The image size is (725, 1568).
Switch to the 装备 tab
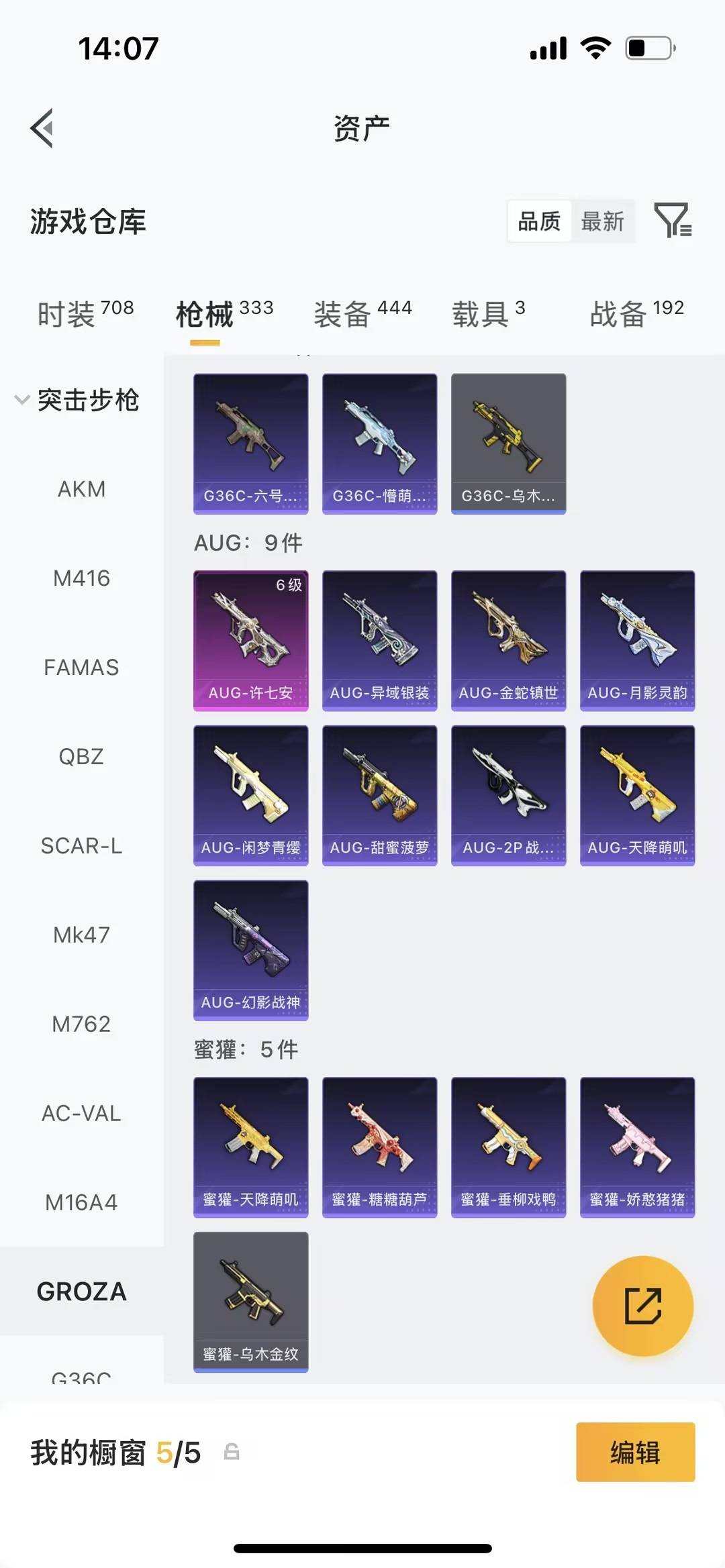tap(362, 313)
